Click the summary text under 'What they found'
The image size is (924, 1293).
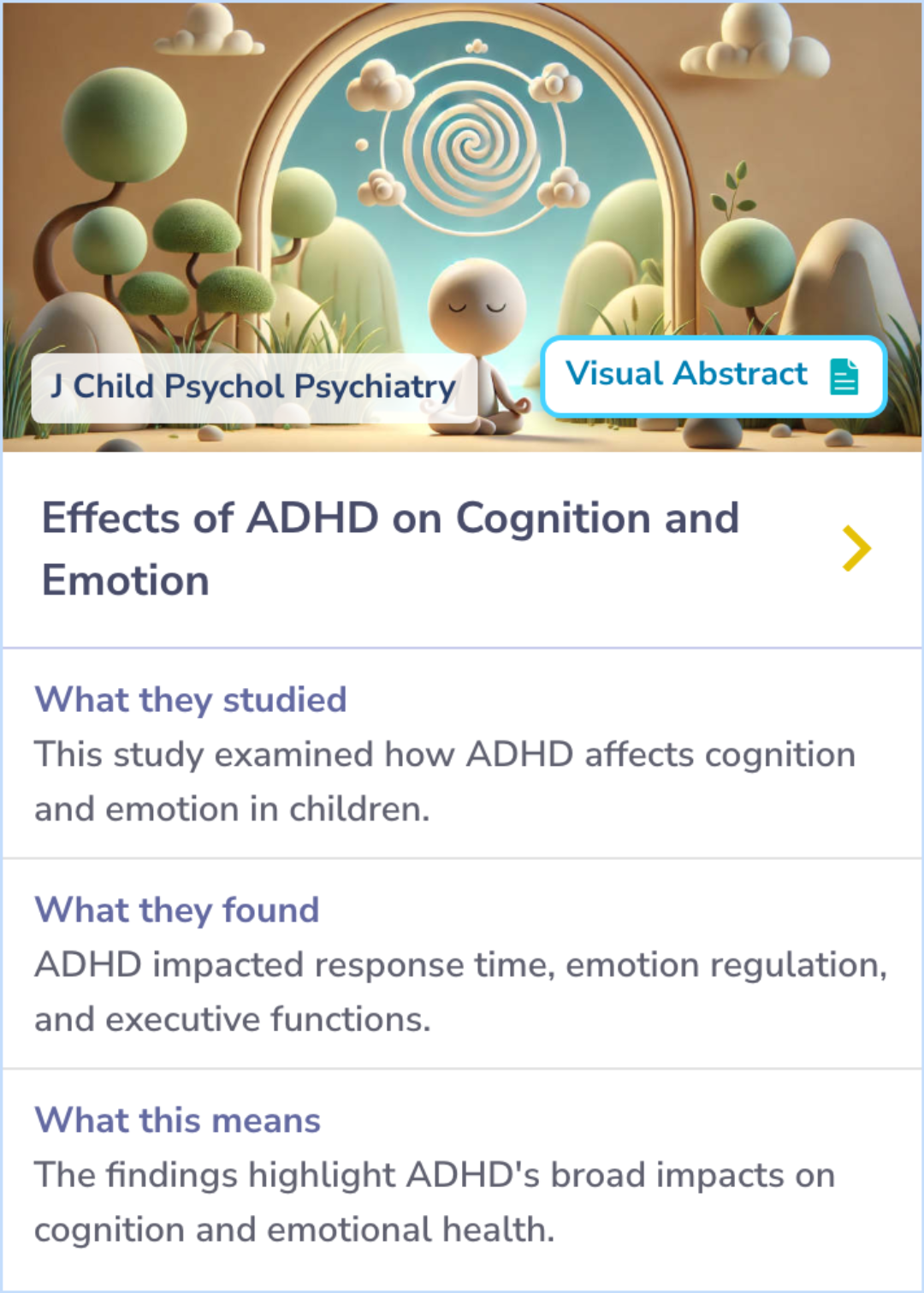(459, 991)
